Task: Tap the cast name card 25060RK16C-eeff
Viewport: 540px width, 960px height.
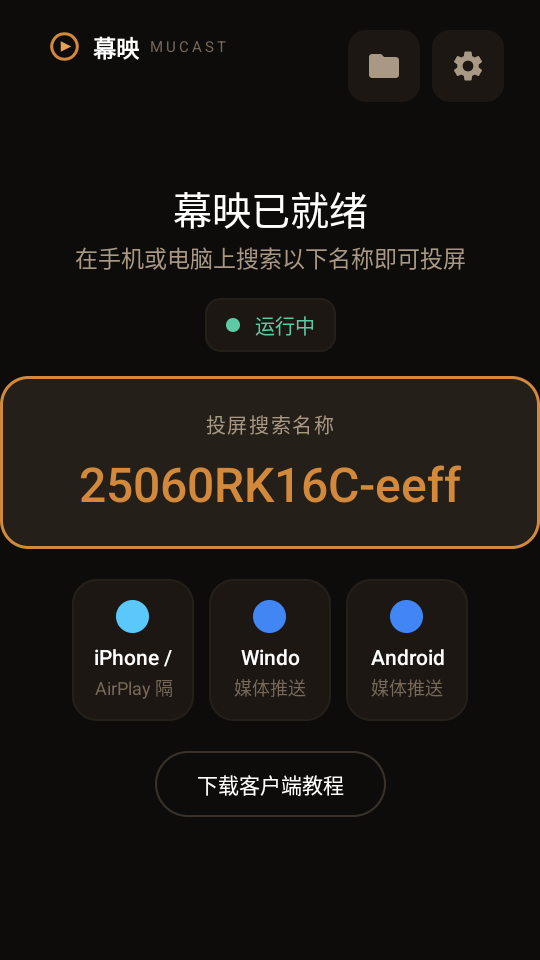Action: tap(270, 462)
